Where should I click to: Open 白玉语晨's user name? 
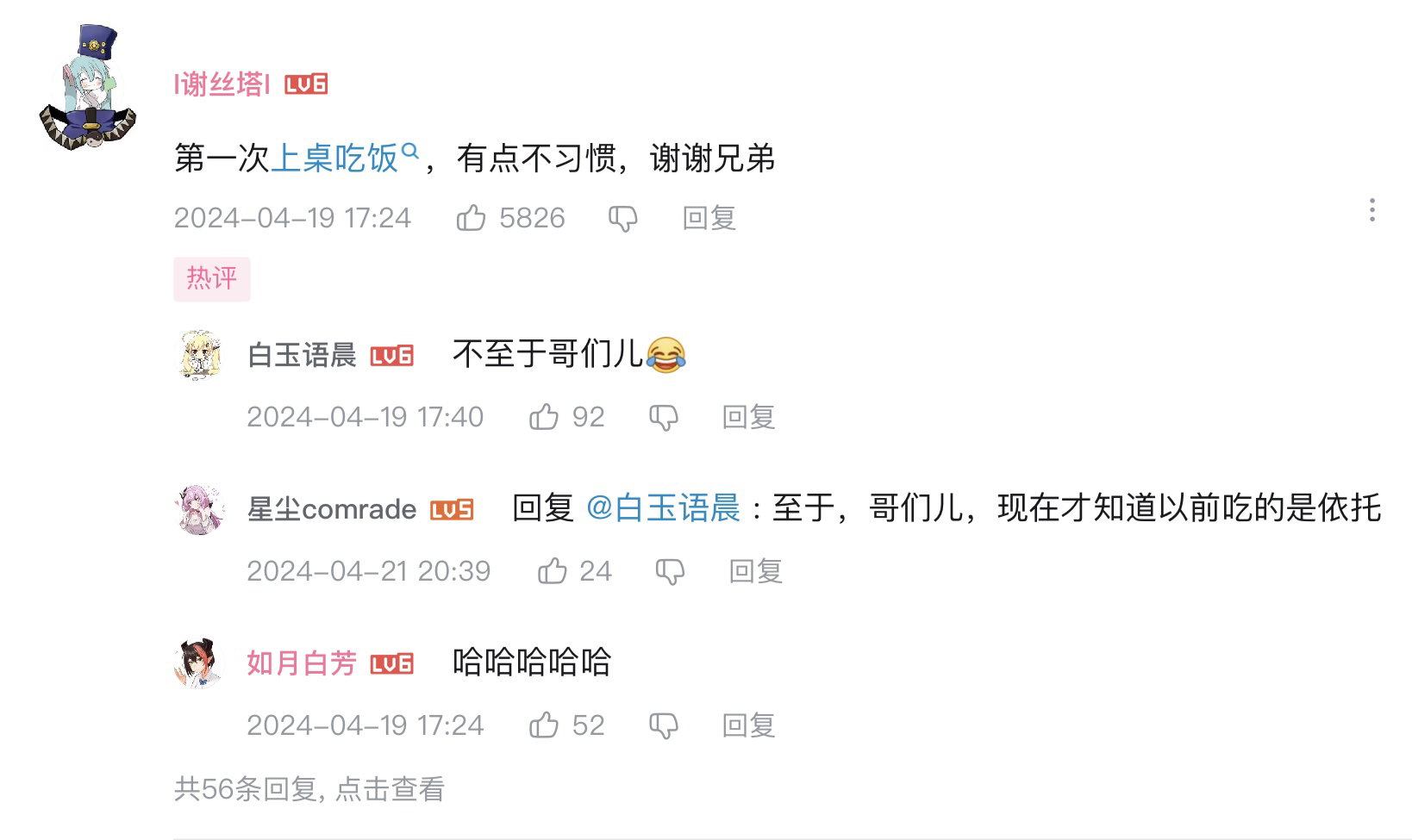click(x=301, y=355)
